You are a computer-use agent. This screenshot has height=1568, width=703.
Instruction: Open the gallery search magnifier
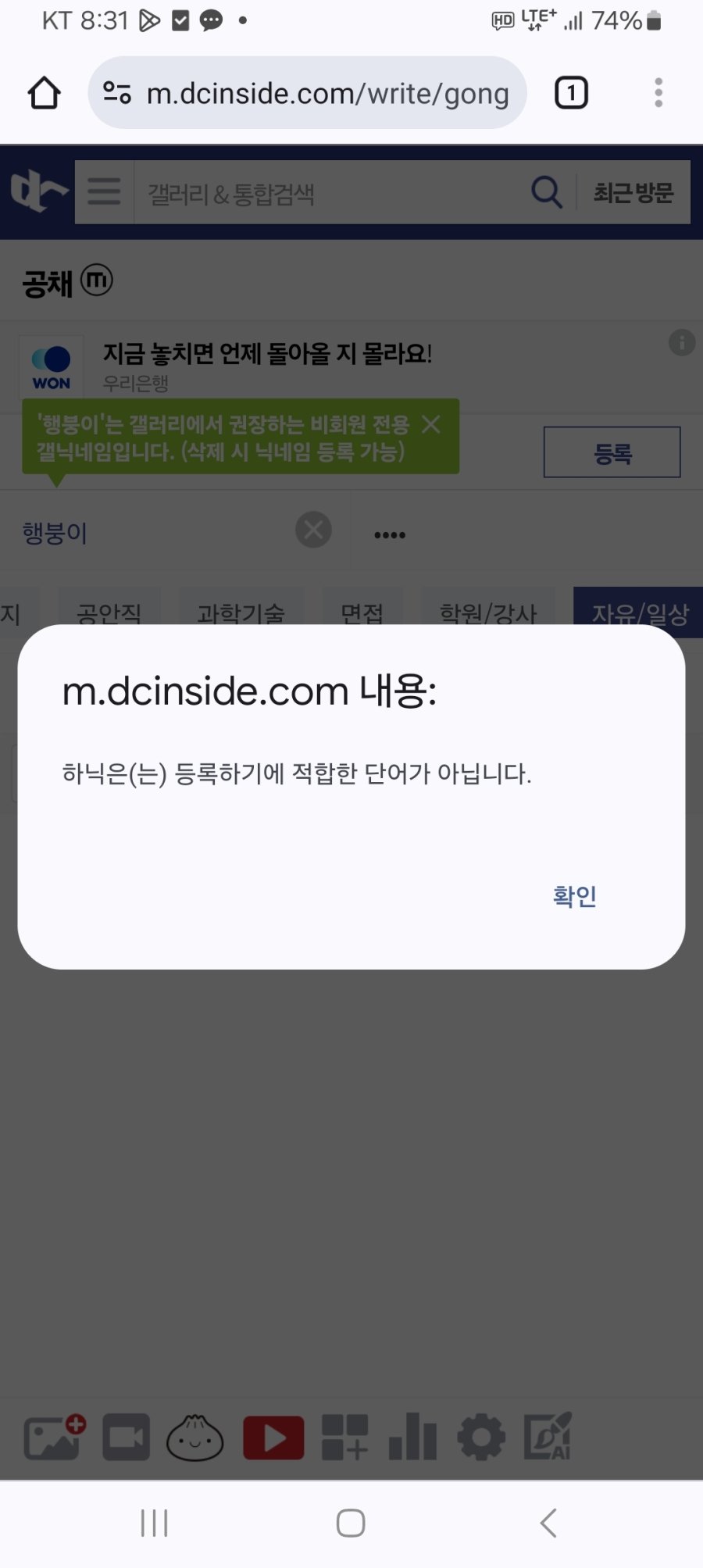tap(546, 192)
